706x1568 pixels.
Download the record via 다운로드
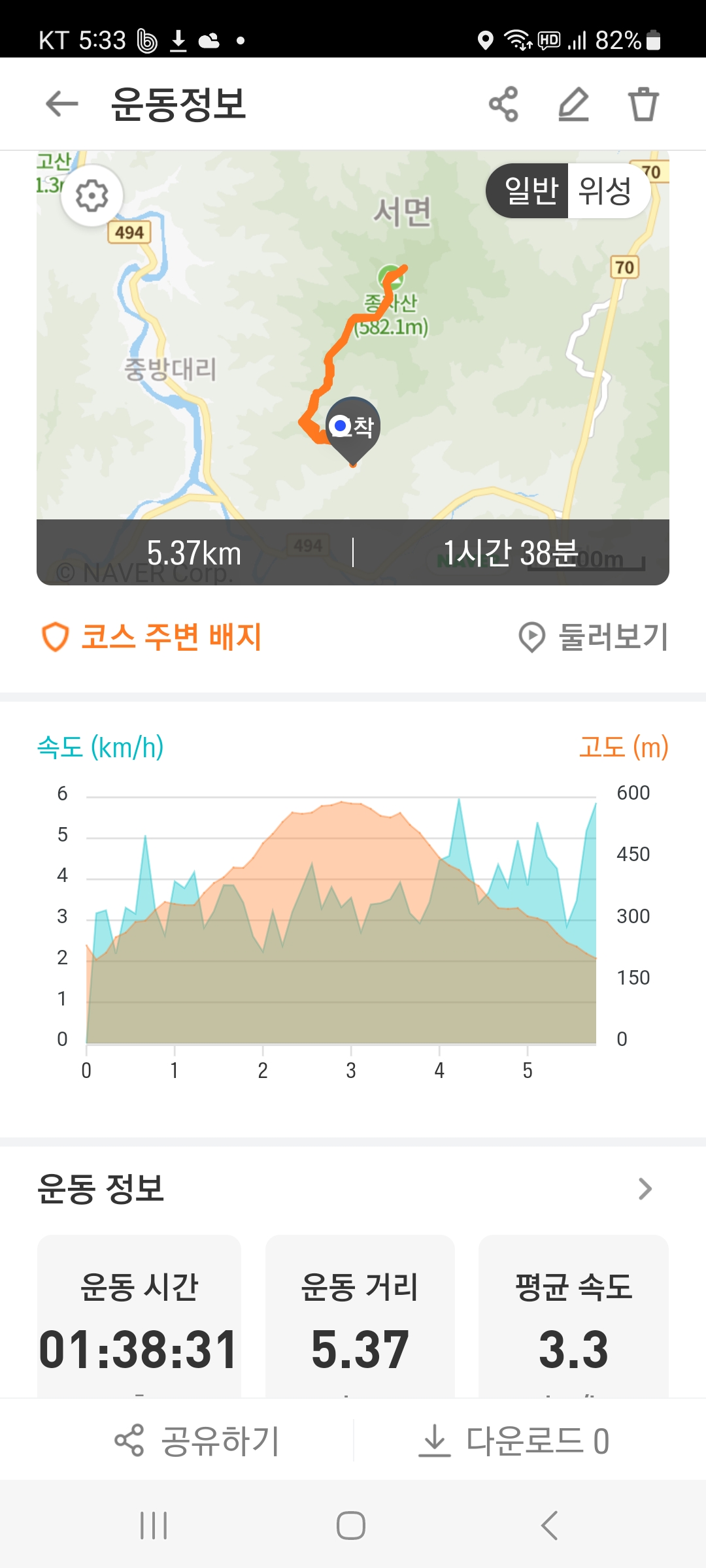pyautogui.click(x=514, y=1440)
